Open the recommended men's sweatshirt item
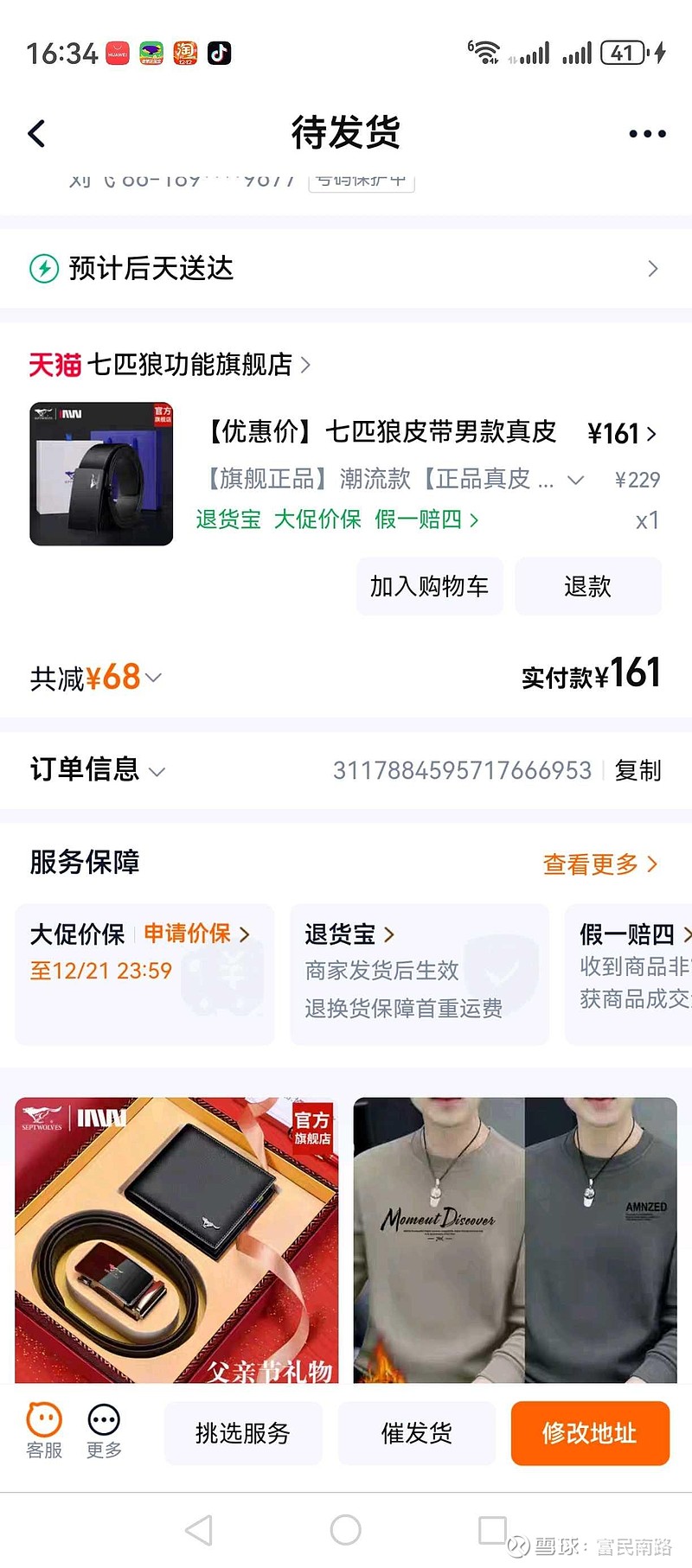The width and height of the screenshot is (692, 1568). (x=515, y=1240)
